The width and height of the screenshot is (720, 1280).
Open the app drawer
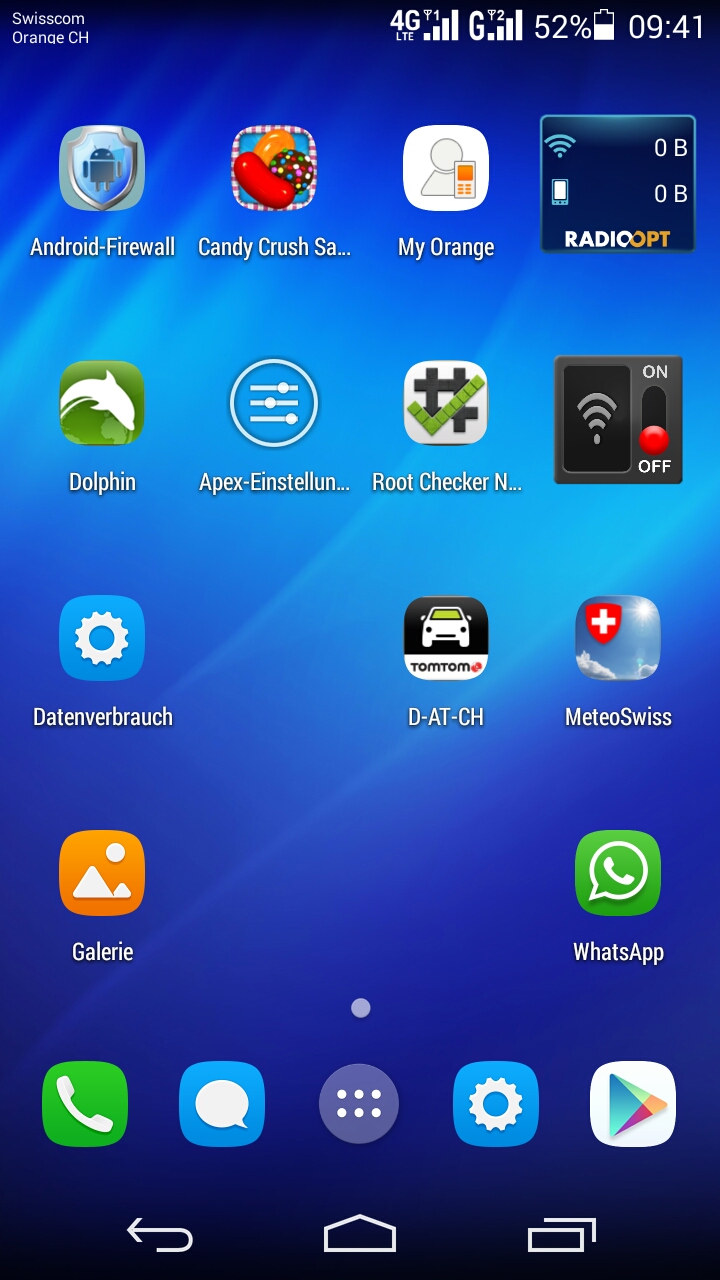click(359, 1104)
